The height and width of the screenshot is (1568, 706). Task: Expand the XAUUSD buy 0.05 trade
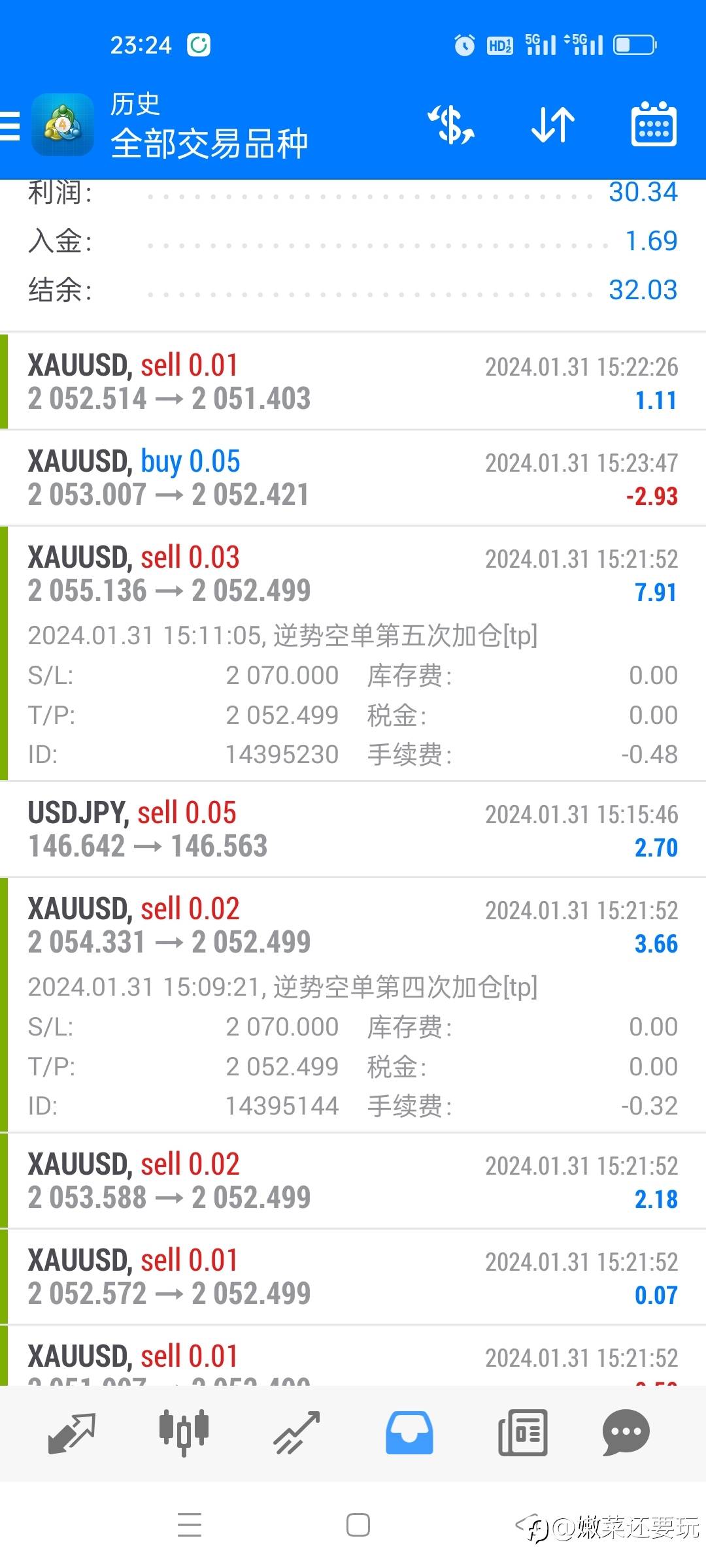pos(353,478)
